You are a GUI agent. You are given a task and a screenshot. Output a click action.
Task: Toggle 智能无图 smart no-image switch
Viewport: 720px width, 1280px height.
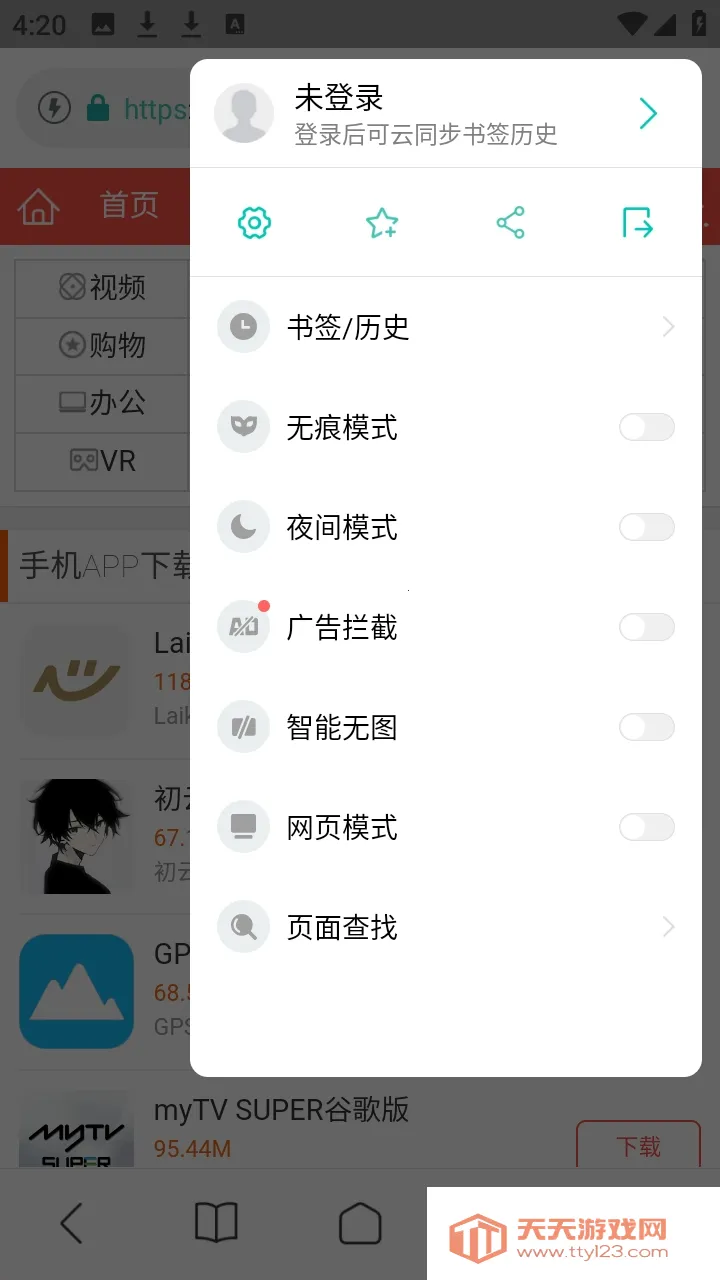646,727
